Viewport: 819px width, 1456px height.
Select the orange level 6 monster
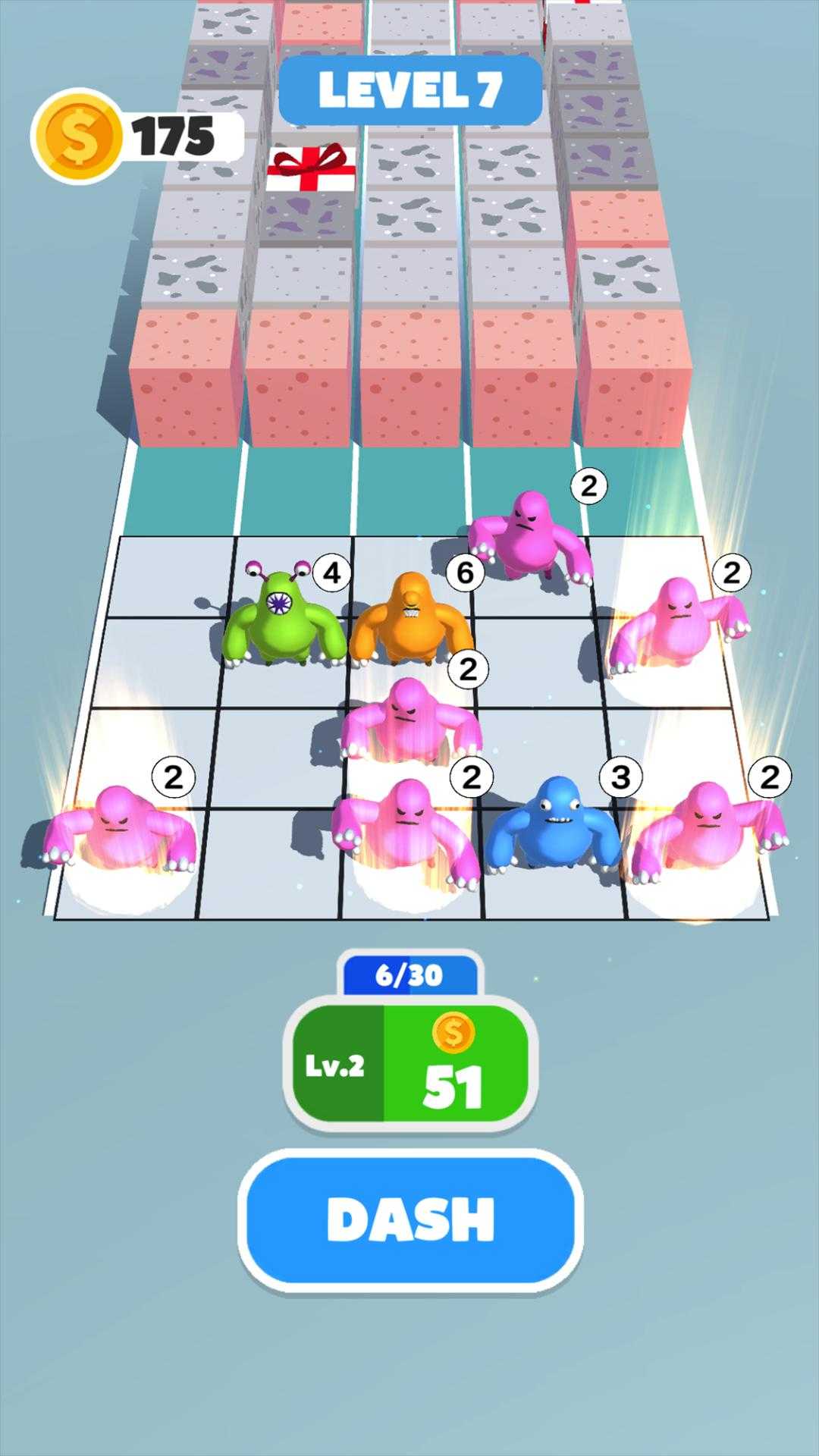(x=409, y=618)
